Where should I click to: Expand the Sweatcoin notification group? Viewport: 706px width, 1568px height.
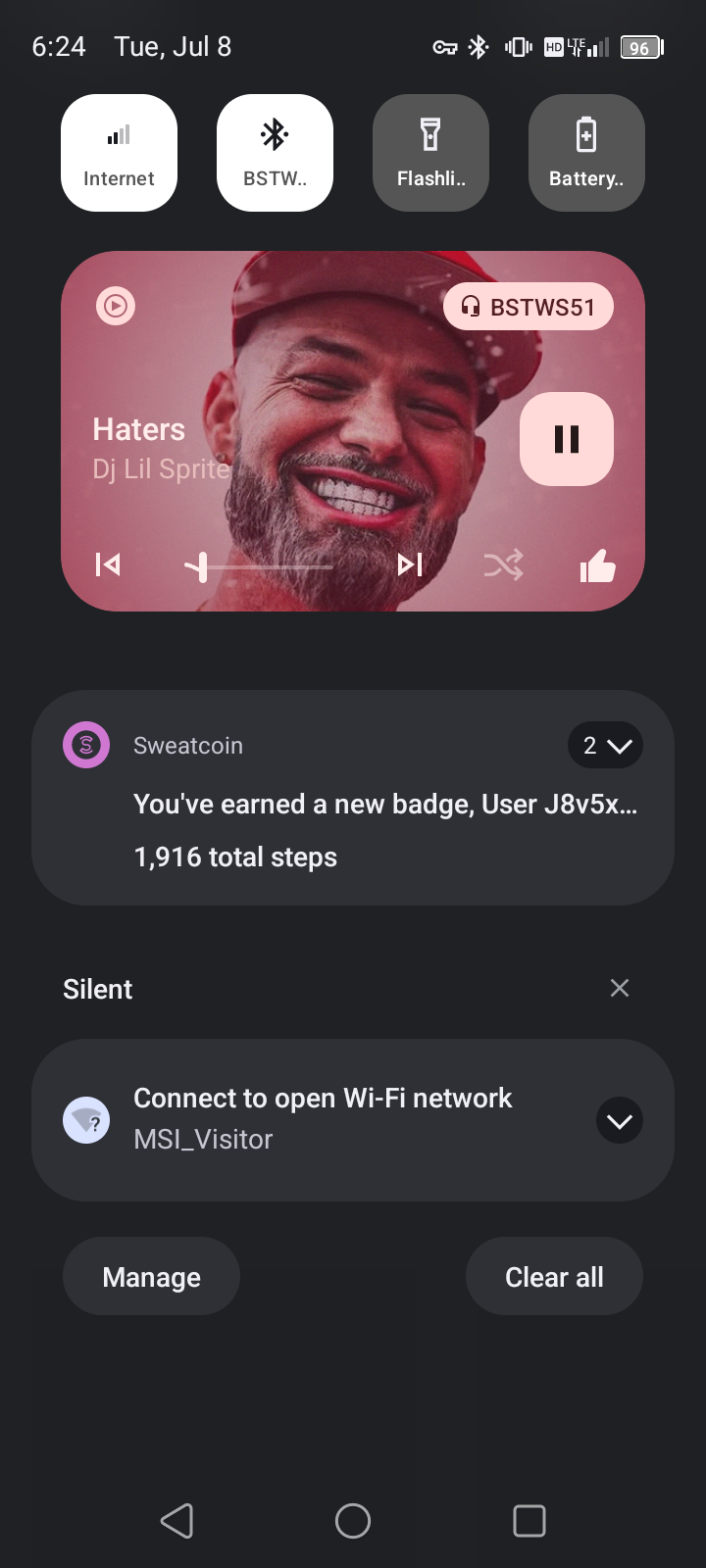(605, 746)
